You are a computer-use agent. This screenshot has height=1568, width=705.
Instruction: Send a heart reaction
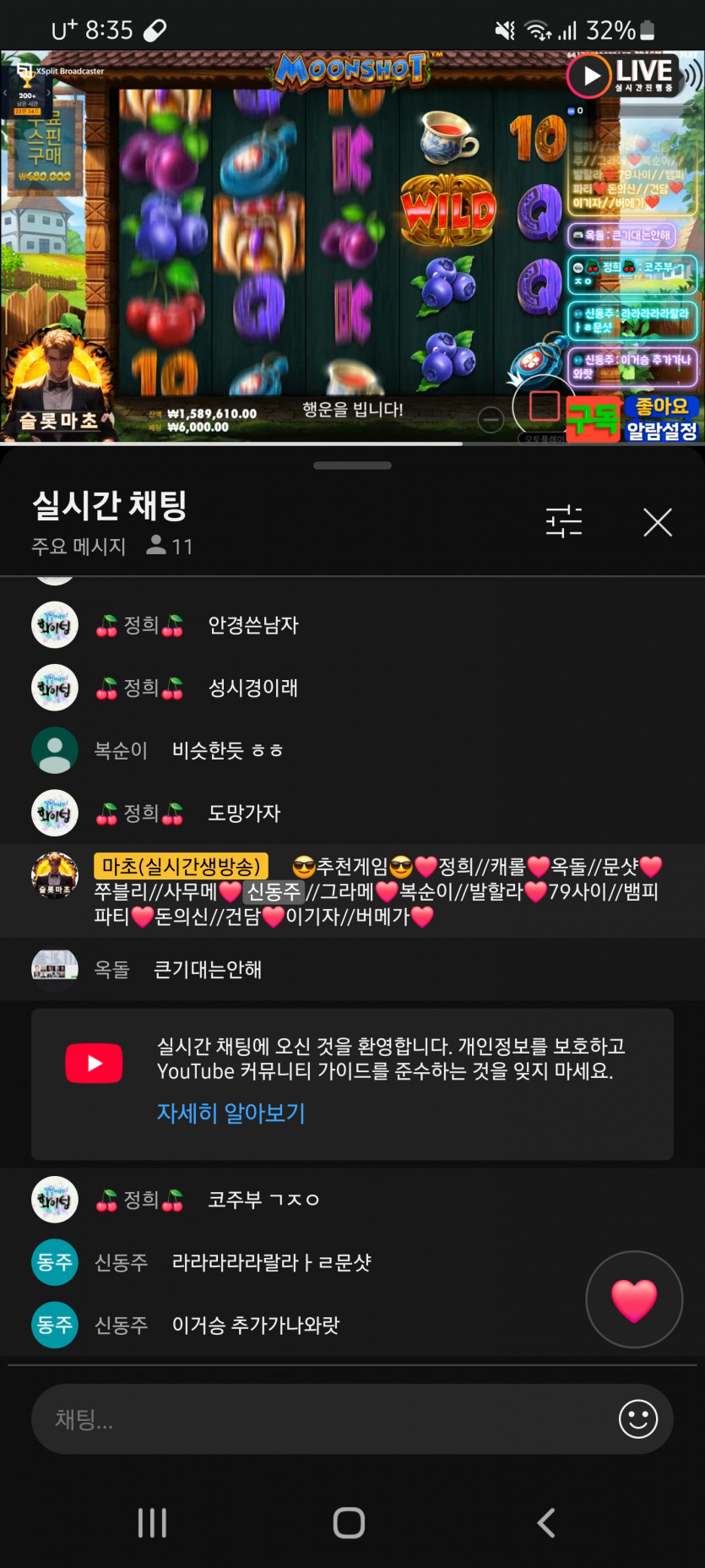(634, 1299)
